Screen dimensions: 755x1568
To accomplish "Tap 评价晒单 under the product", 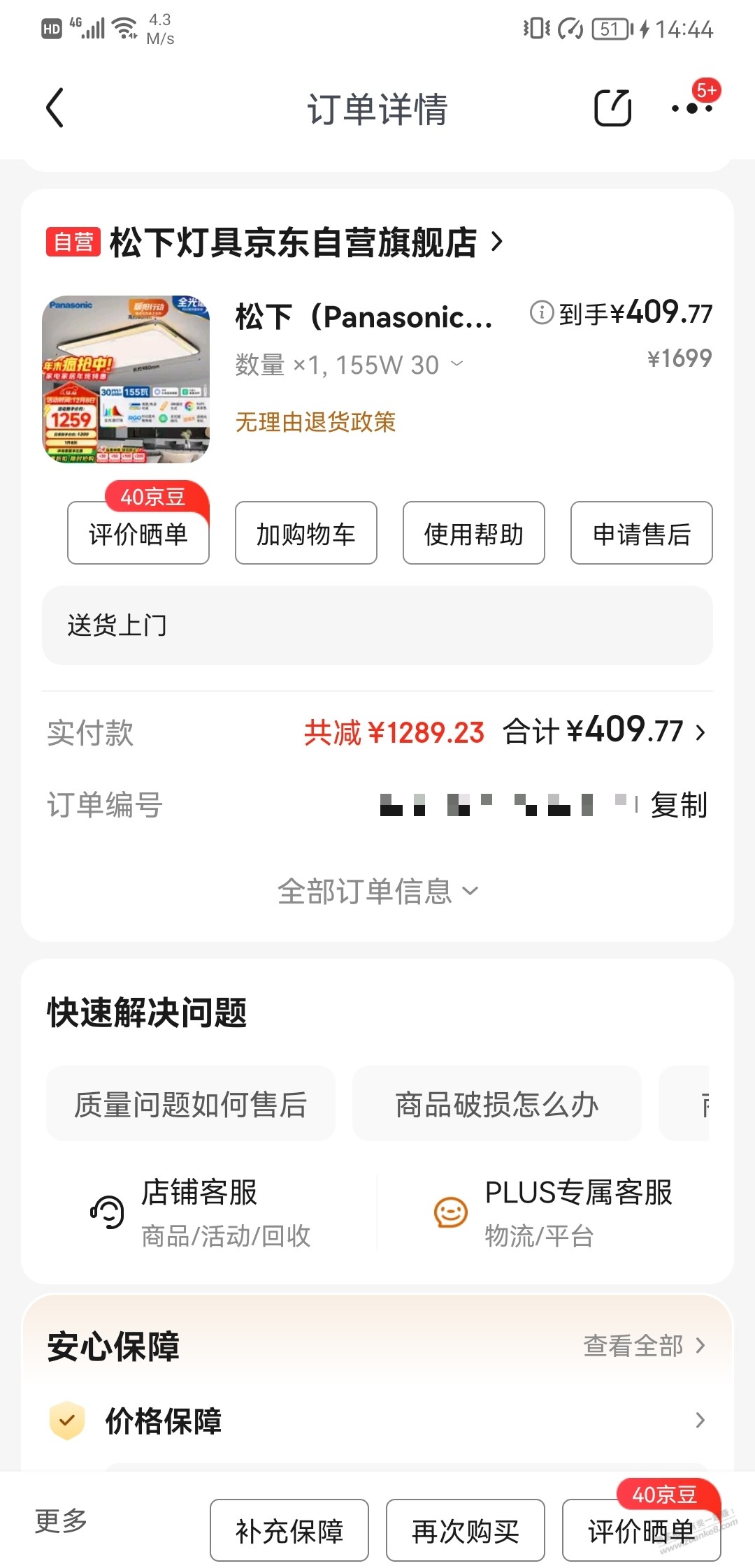I will [138, 534].
